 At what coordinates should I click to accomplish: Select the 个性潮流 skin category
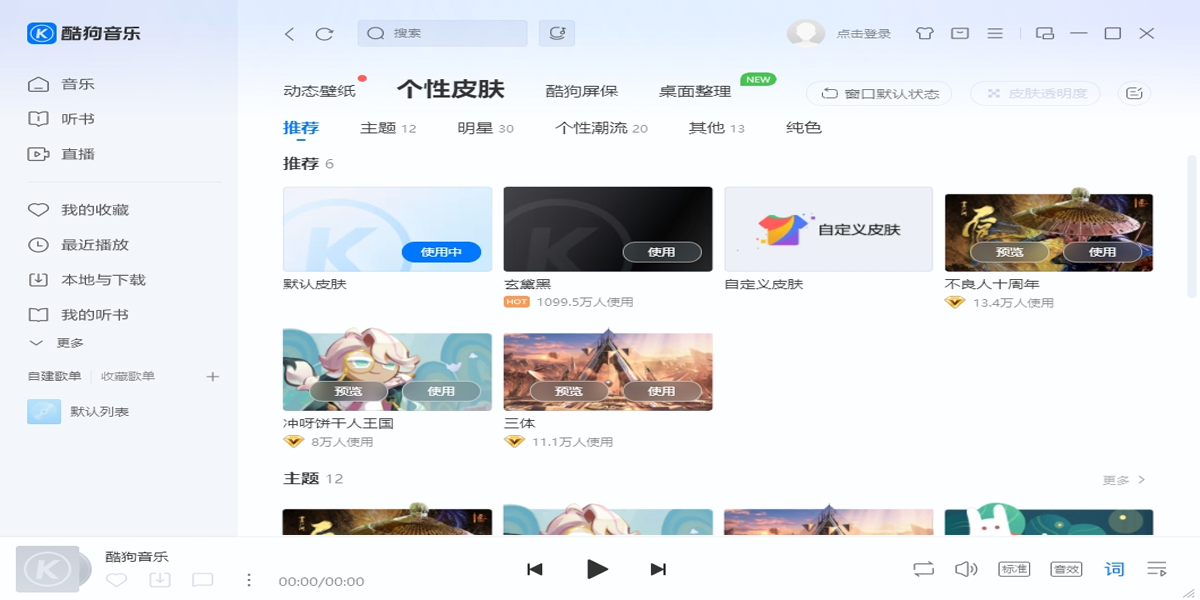(x=600, y=128)
